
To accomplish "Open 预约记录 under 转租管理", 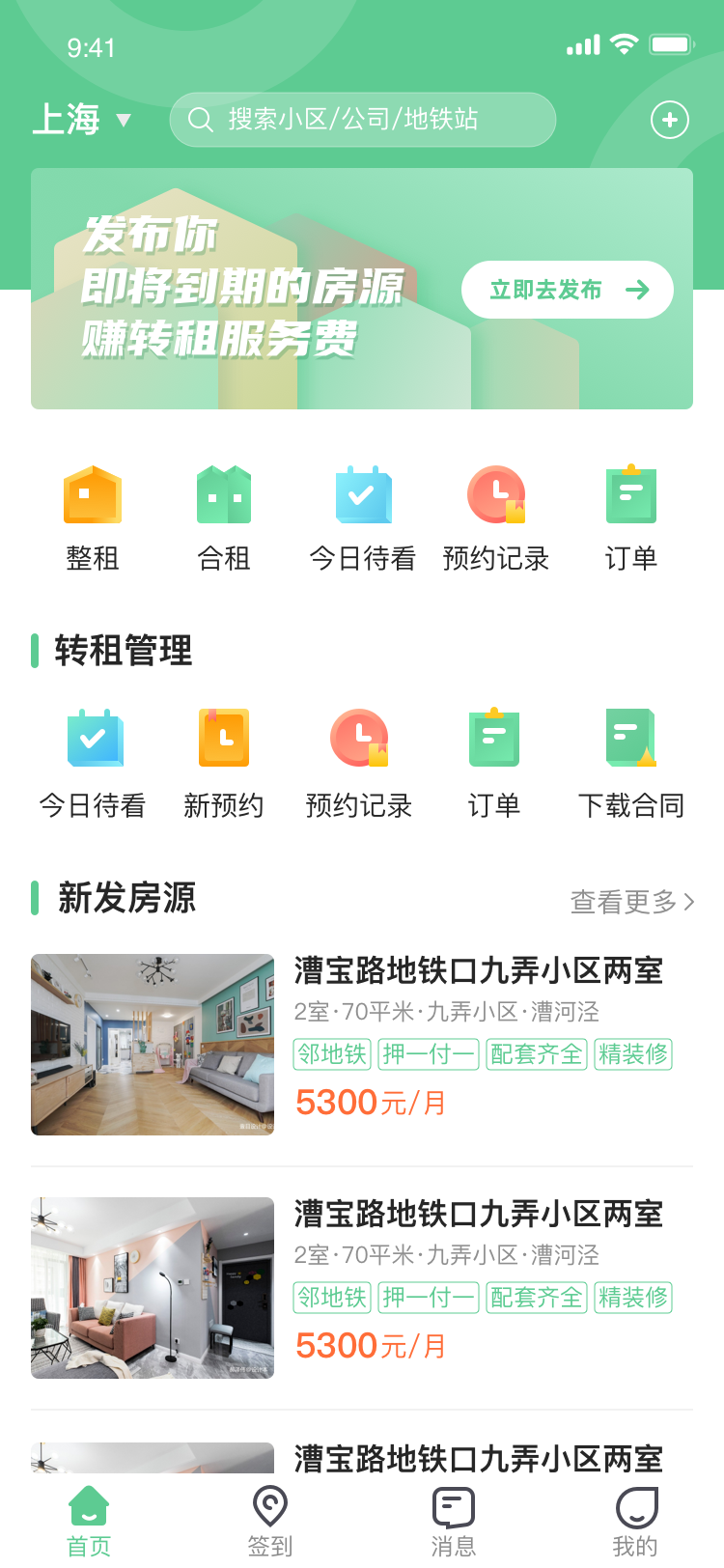I will (359, 765).
